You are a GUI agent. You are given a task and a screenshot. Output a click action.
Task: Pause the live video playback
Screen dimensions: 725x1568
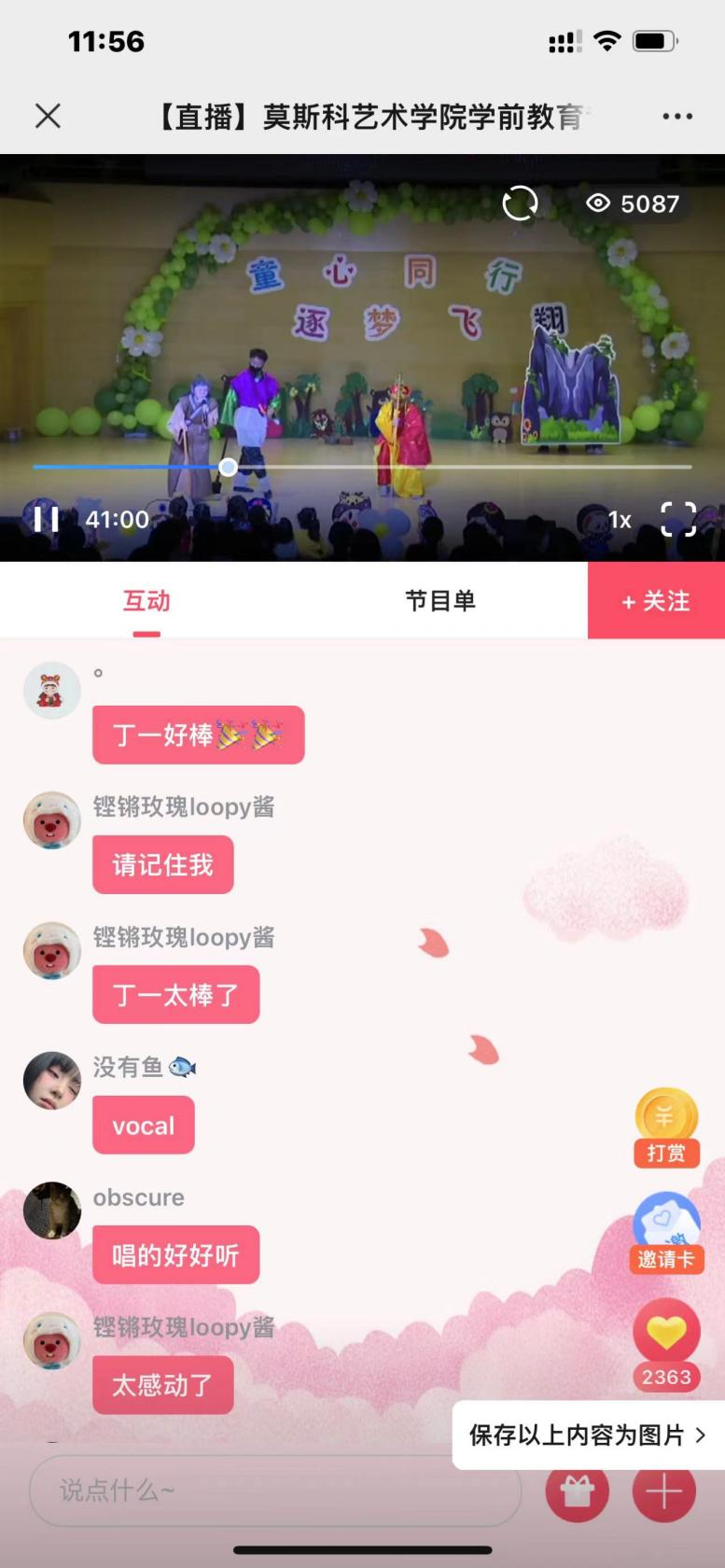pos(46,519)
